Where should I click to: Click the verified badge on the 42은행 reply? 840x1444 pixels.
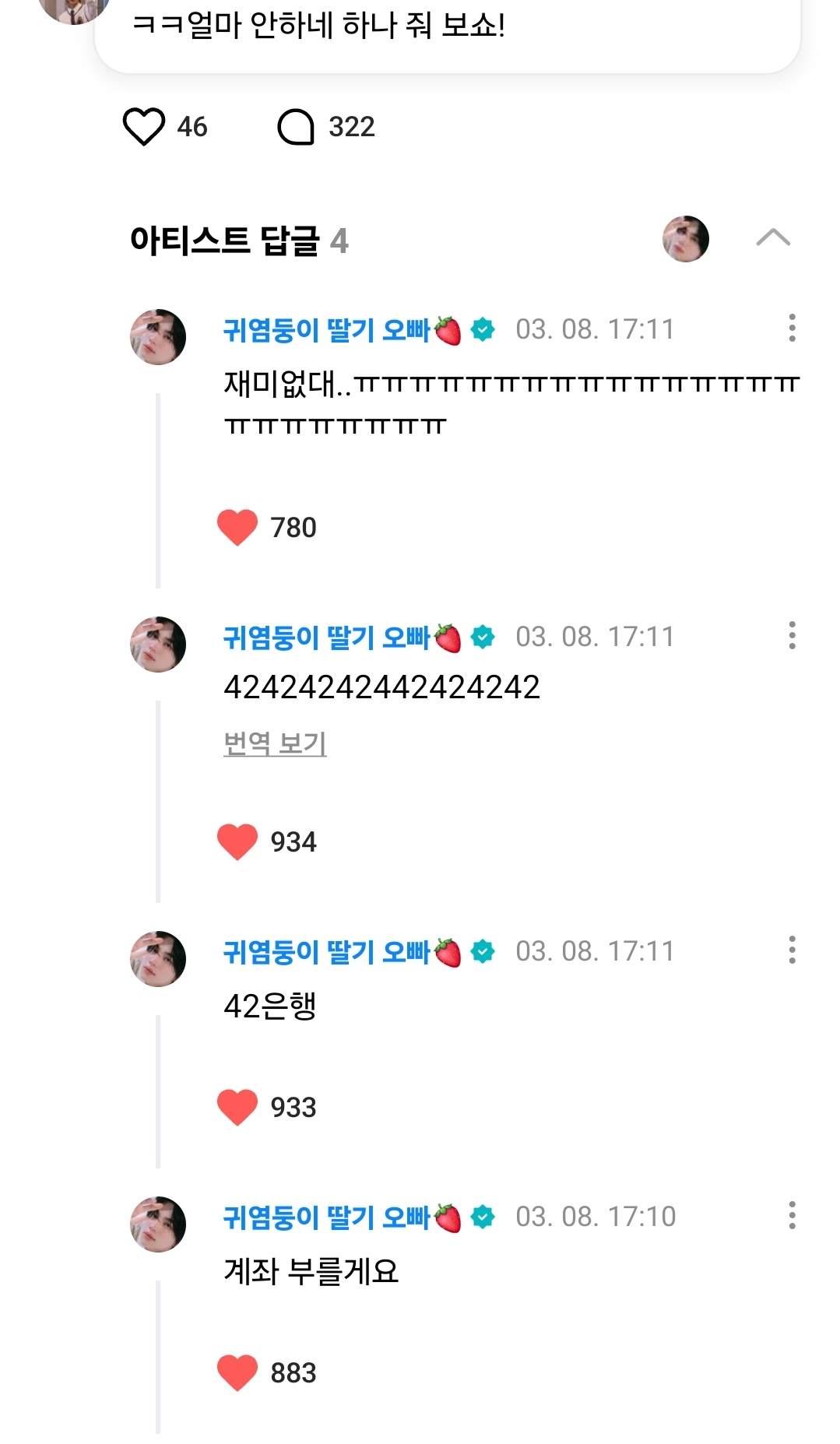(483, 951)
